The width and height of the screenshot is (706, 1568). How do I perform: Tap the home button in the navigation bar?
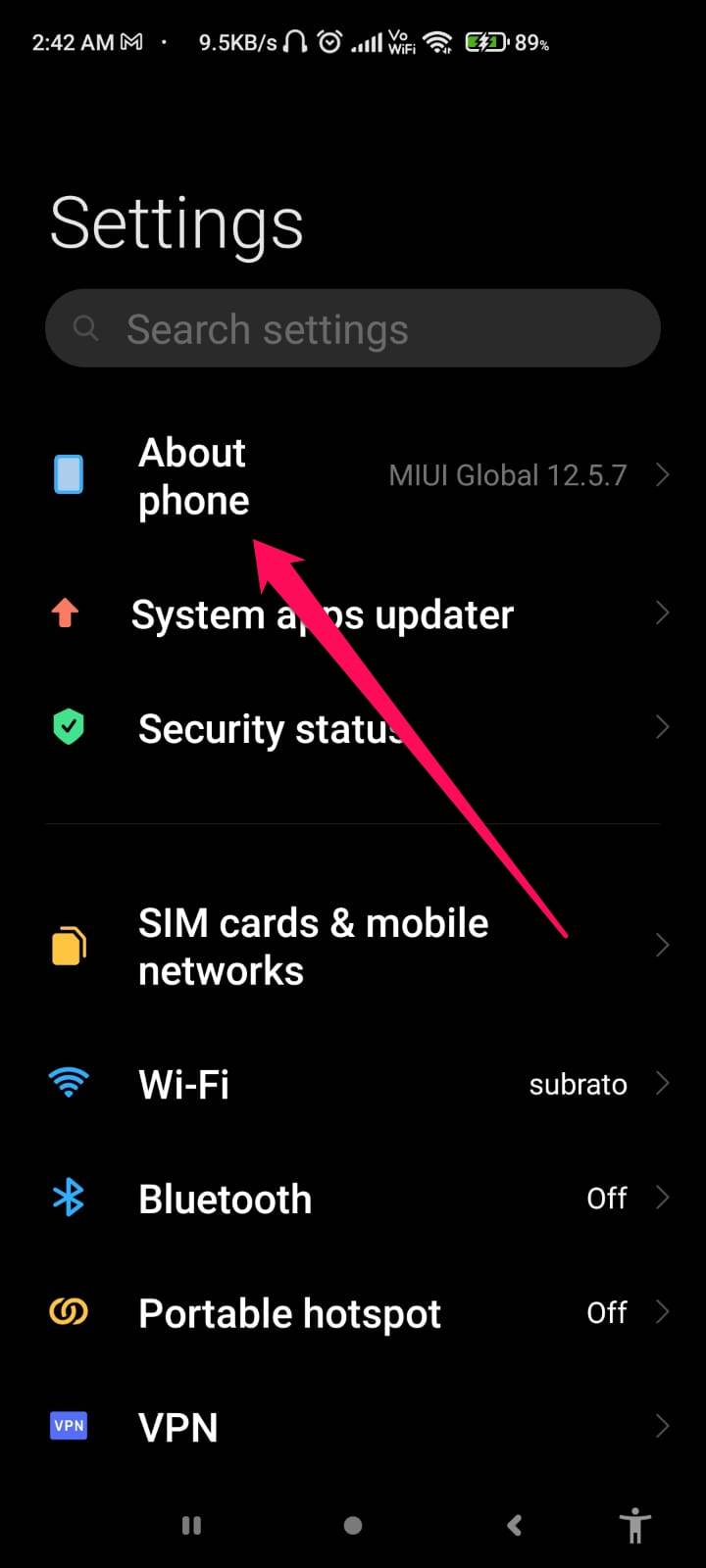tap(353, 1525)
